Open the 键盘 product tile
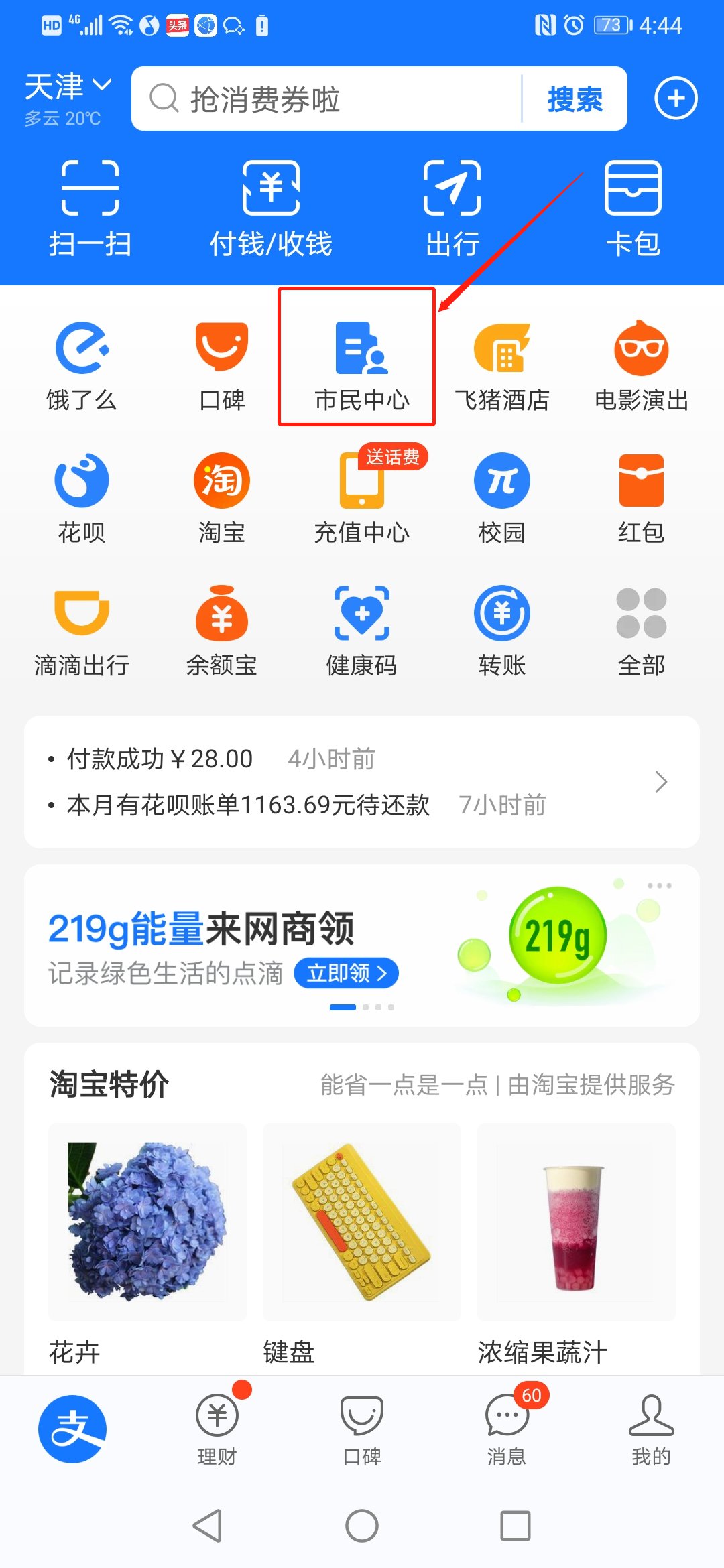Image resolution: width=724 pixels, height=1568 pixels. [361, 1240]
